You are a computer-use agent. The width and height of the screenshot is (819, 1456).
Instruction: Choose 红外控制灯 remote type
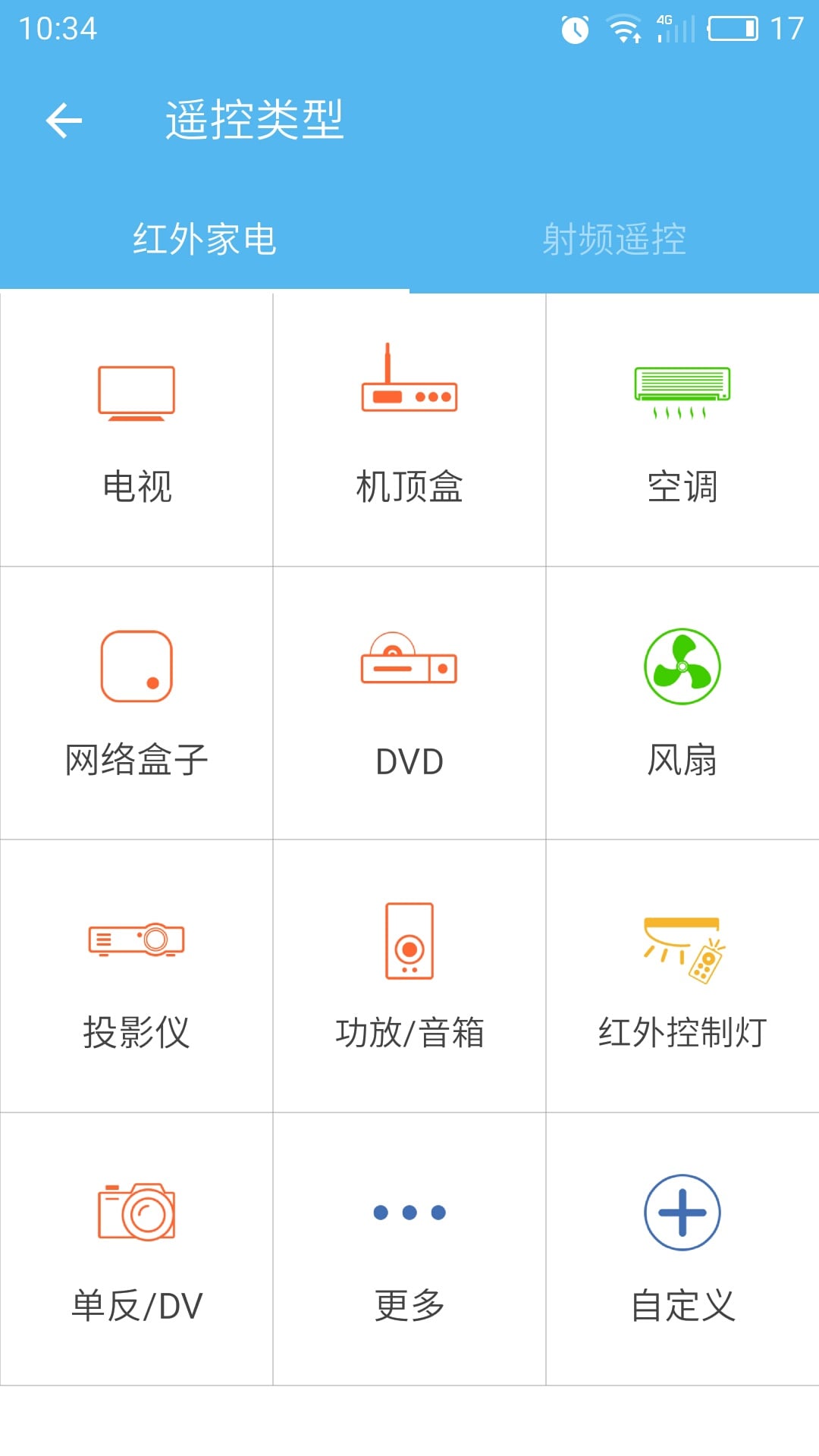coord(682,976)
